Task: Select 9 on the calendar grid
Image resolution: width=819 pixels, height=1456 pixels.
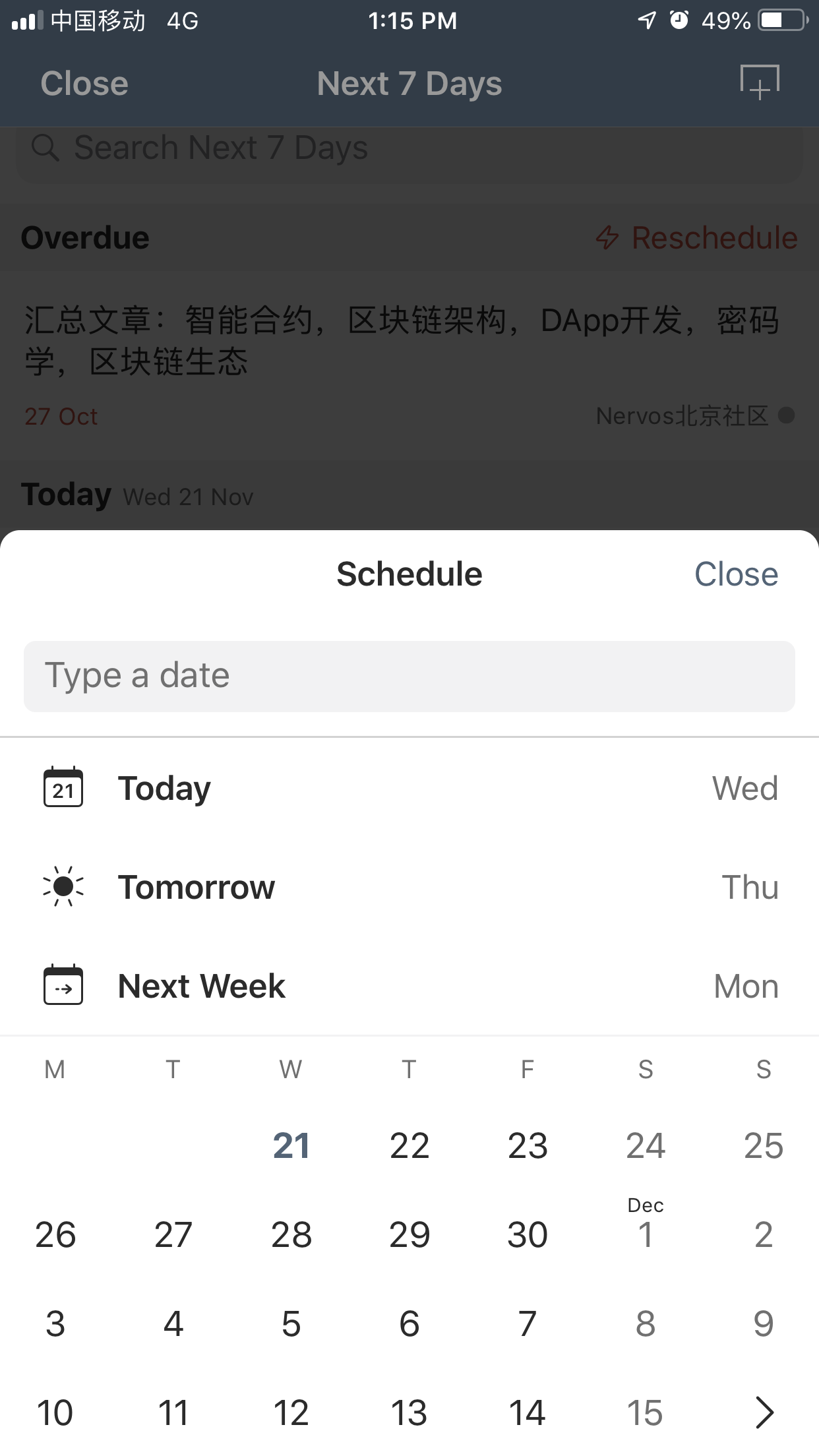Action: (x=764, y=1324)
